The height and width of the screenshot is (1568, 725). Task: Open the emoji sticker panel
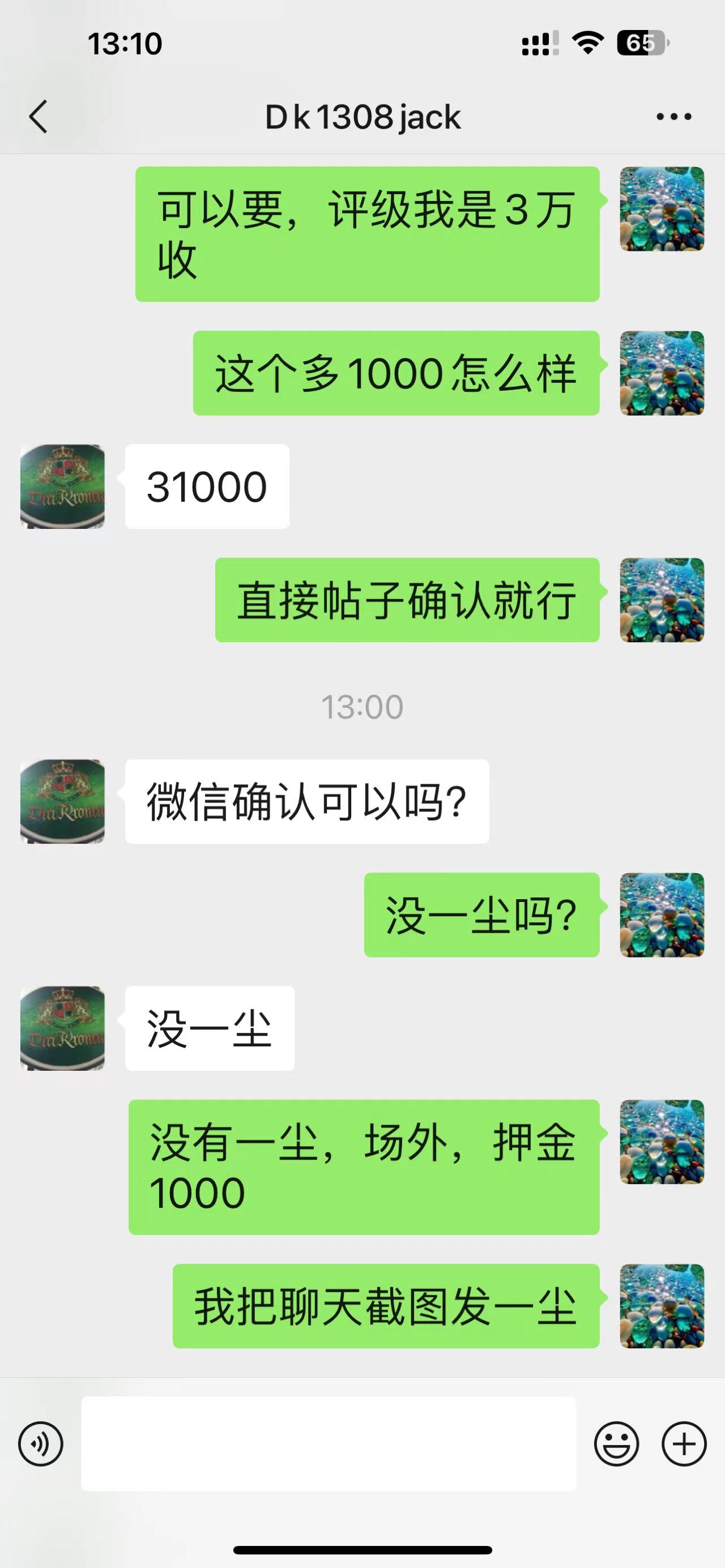tap(616, 1443)
